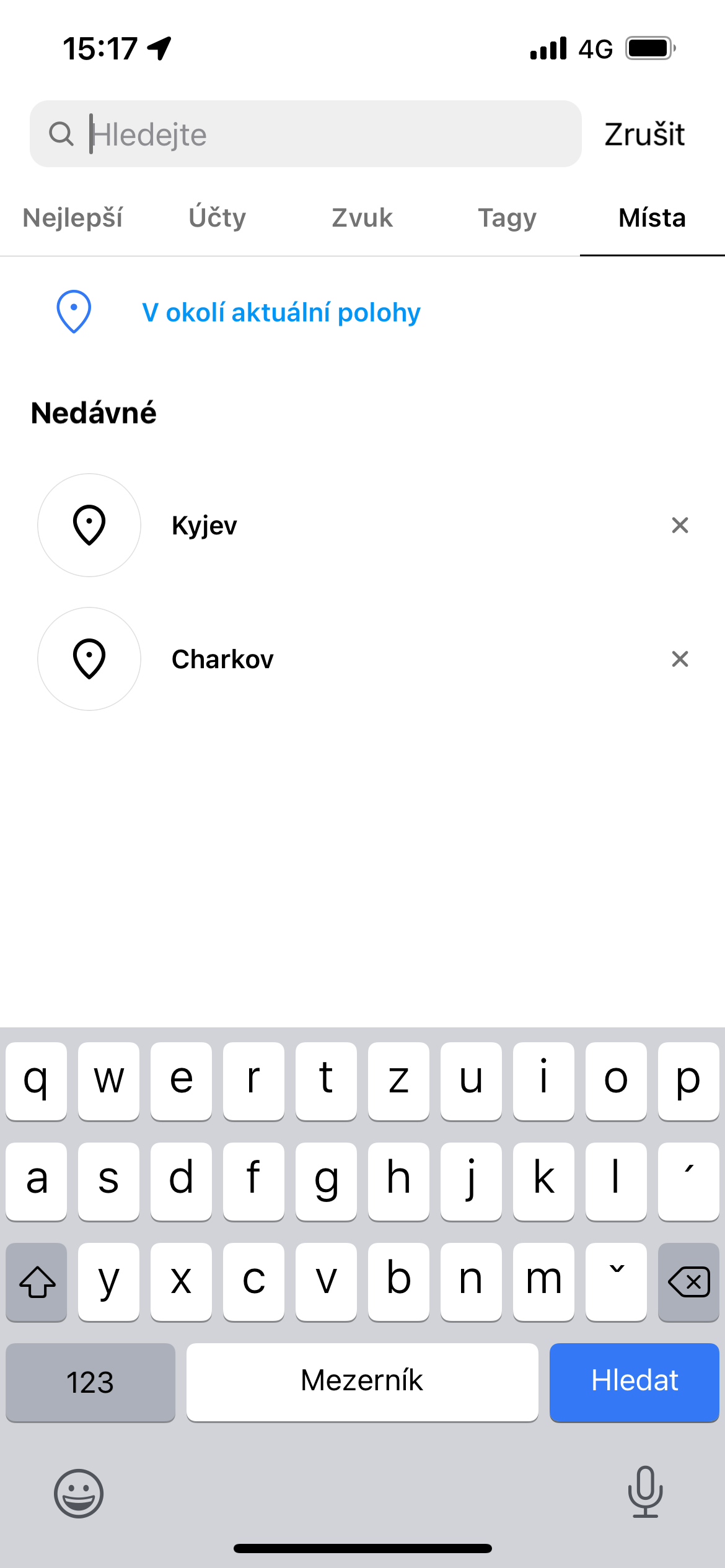This screenshot has width=725, height=1568.
Task: Select the Nejlepší tab
Action: [x=72, y=217]
